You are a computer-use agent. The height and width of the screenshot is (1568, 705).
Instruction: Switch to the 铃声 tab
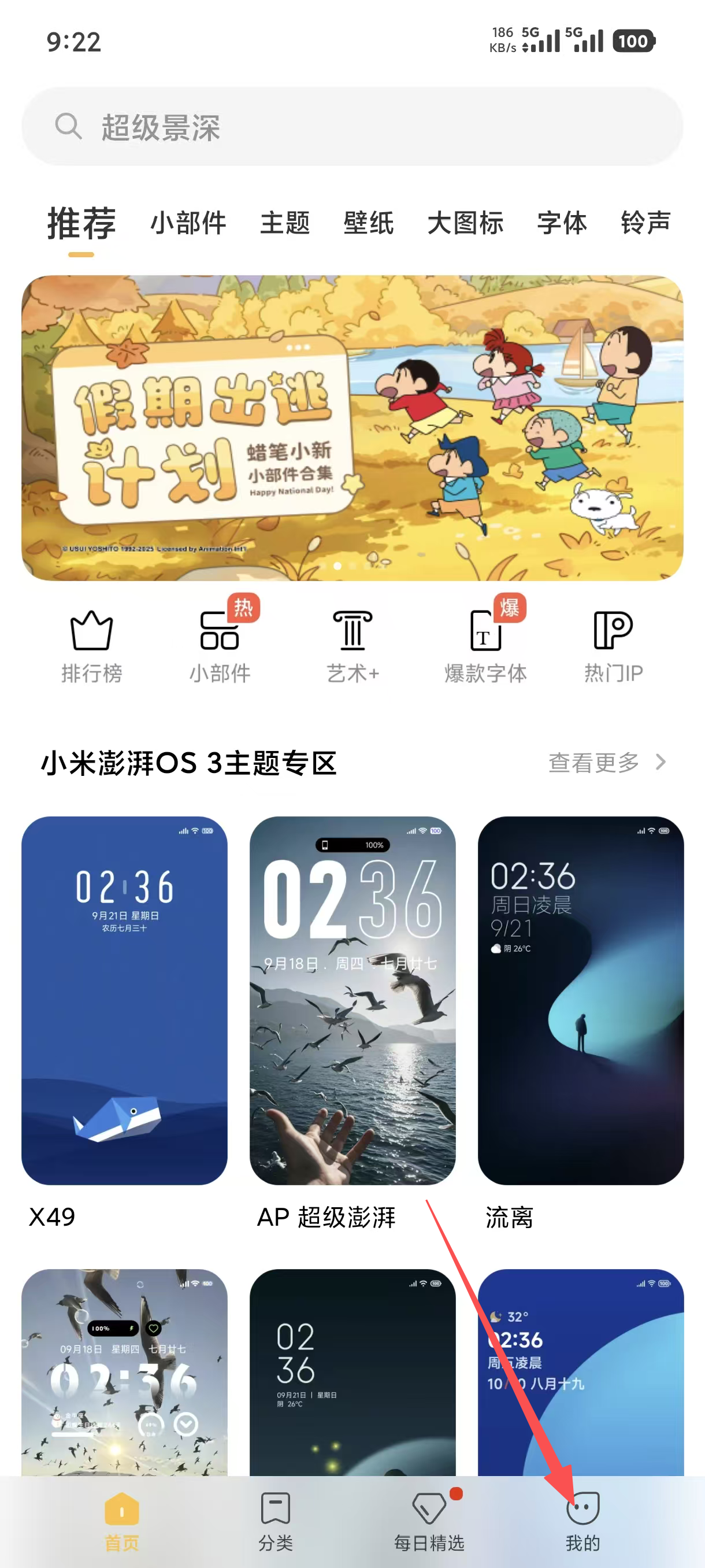[645, 223]
